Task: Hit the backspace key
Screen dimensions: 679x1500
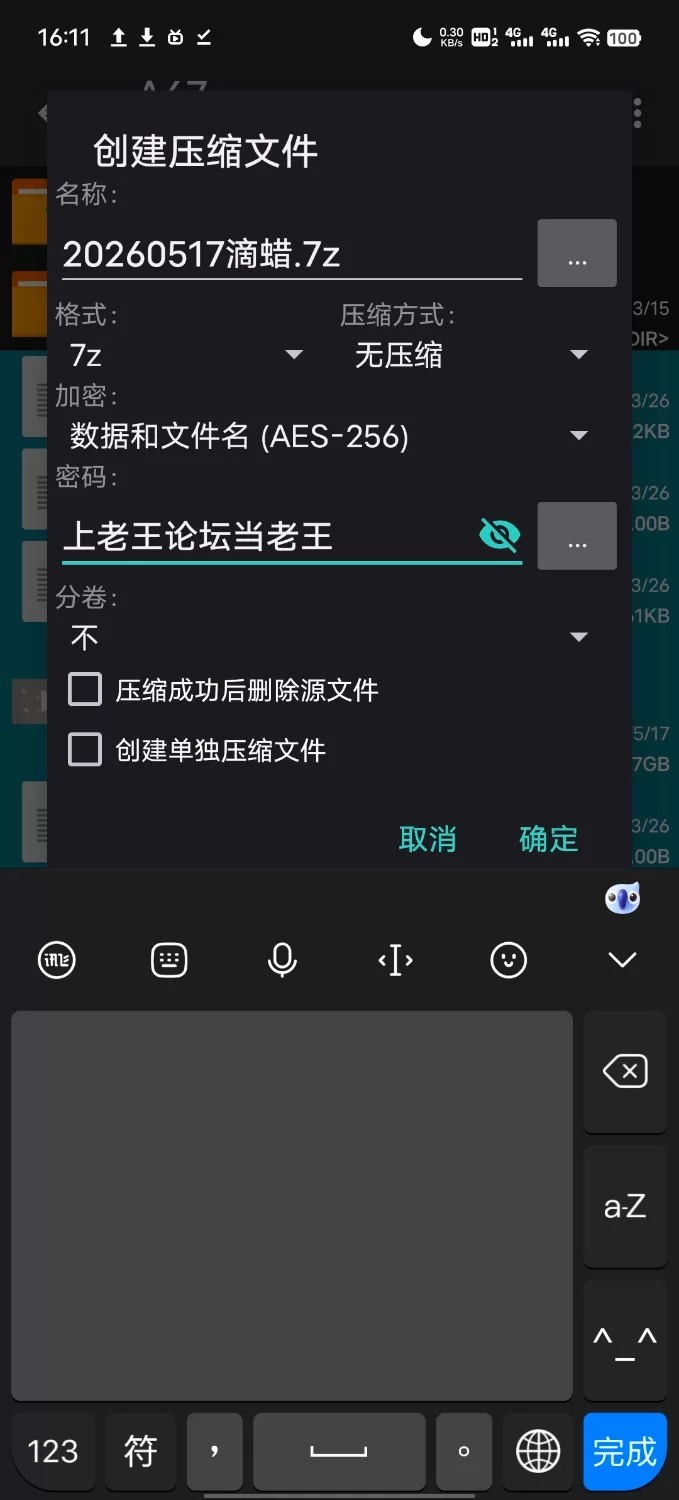Action: coord(625,1072)
